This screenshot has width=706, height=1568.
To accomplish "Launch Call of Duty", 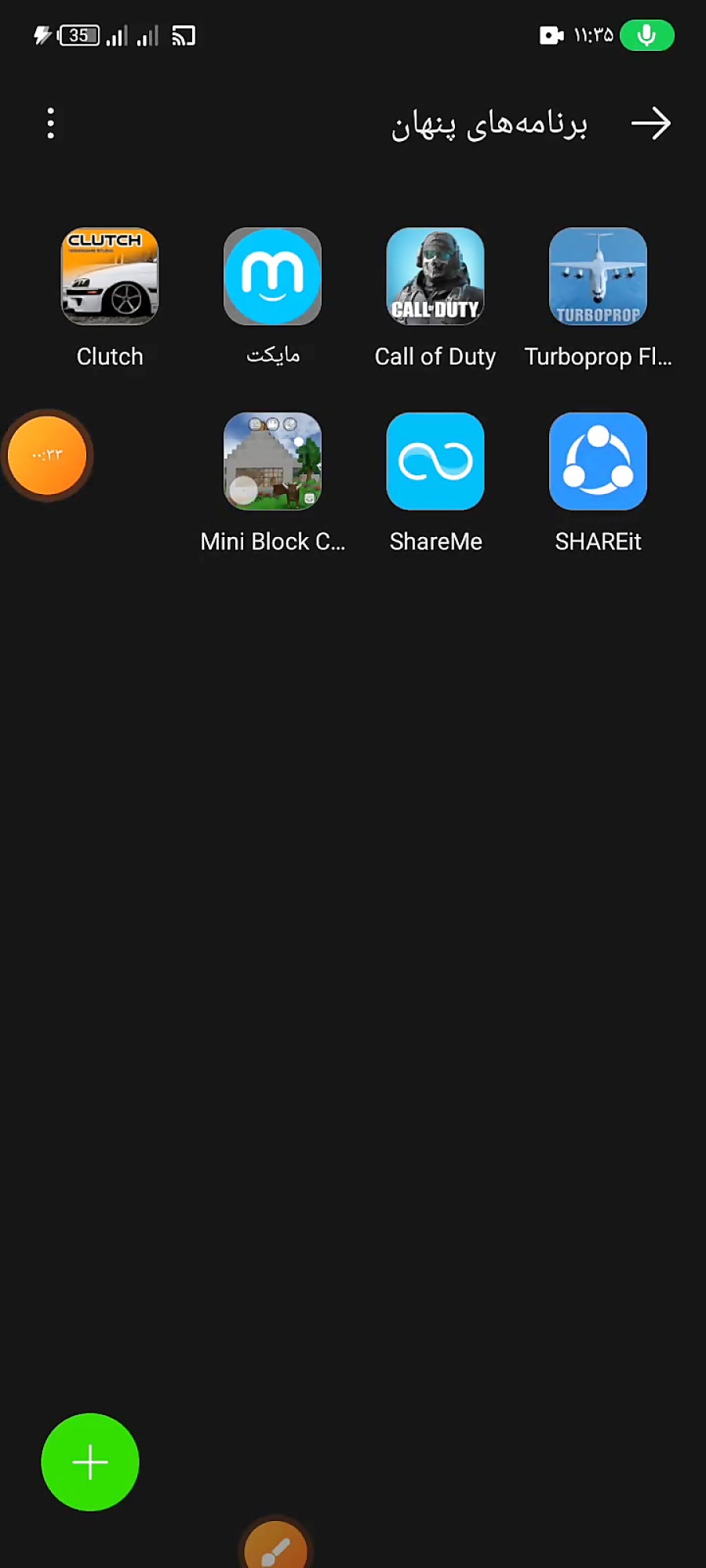I will [435, 277].
